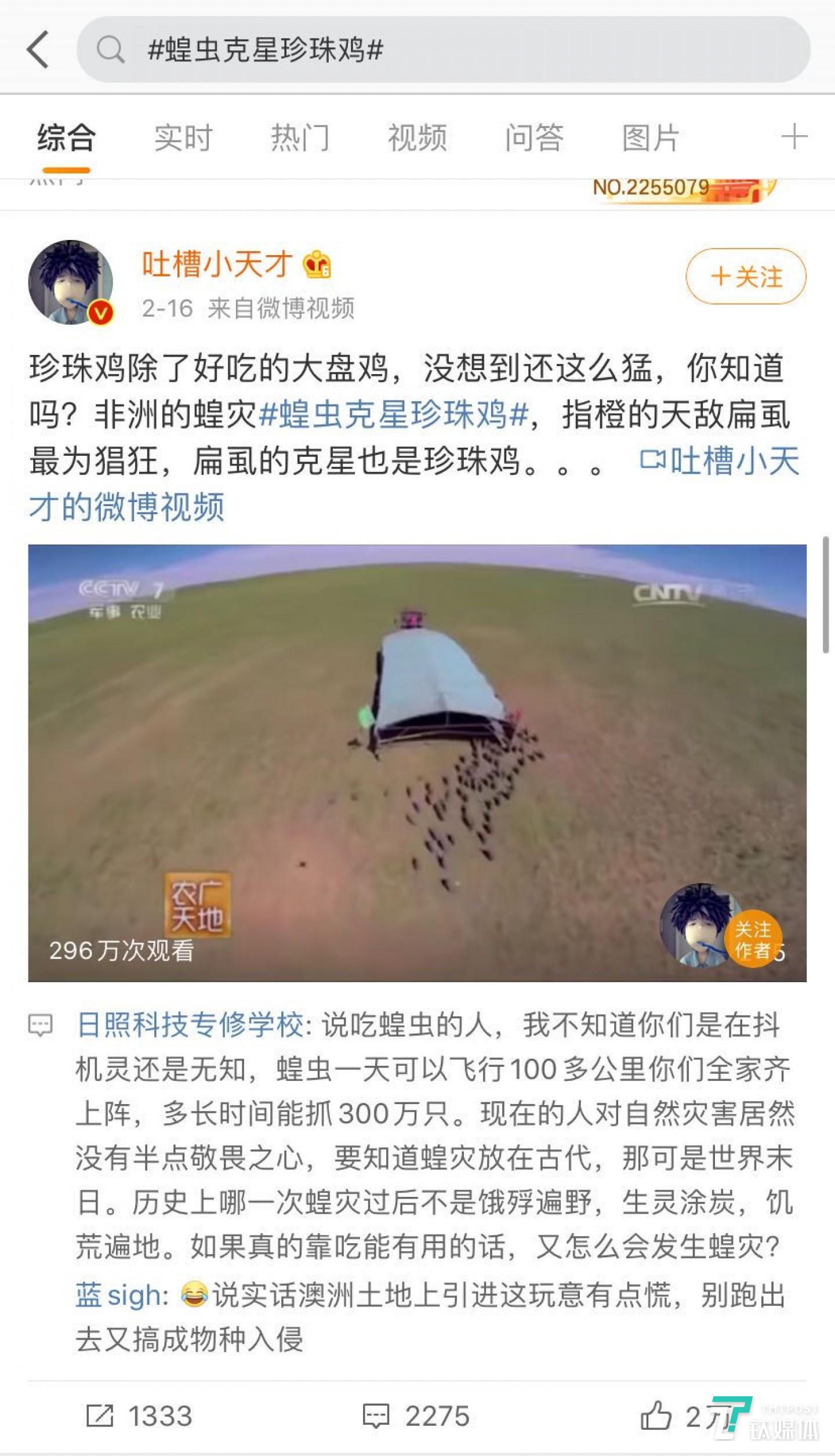
Task: Go back using the back arrow
Action: pos(38,50)
